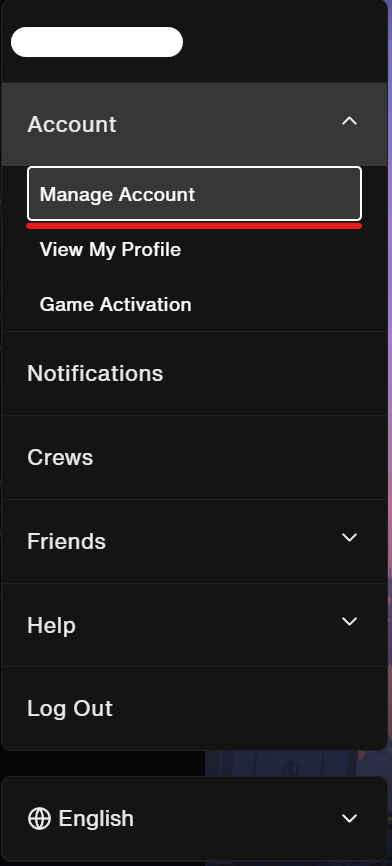Go to Game Activation
This screenshot has height=866, width=392.
pyautogui.click(x=194, y=304)
